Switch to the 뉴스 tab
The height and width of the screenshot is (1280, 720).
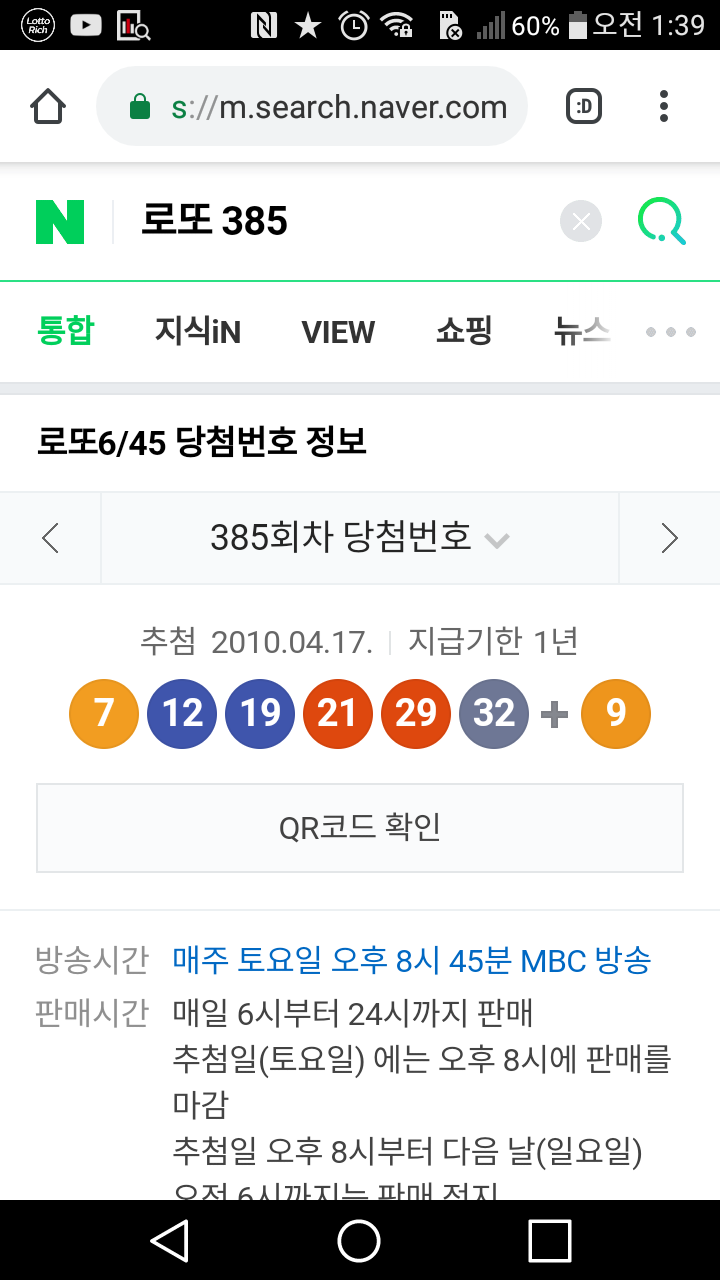pyautogui.click(x=580, y=331)
